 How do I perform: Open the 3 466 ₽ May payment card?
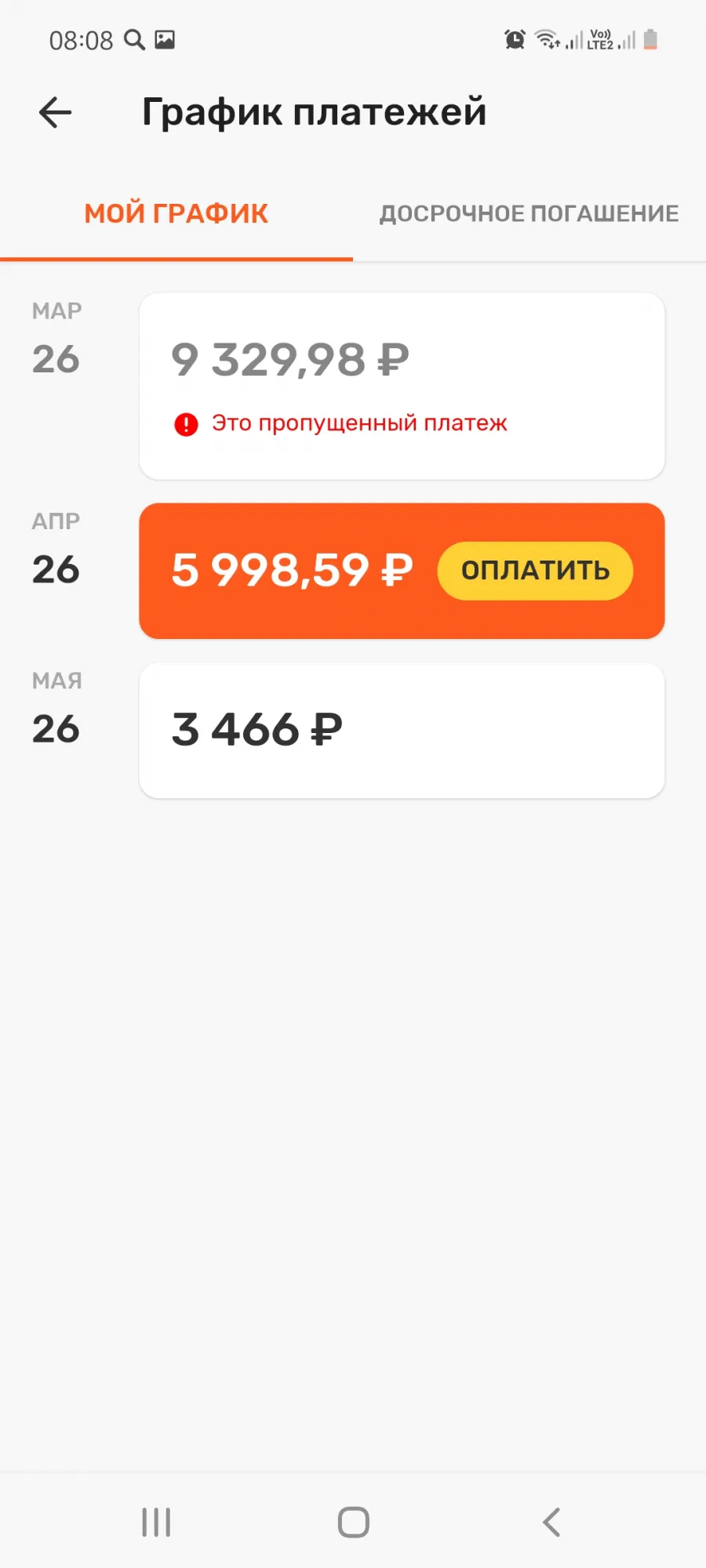tap(402, 730)
